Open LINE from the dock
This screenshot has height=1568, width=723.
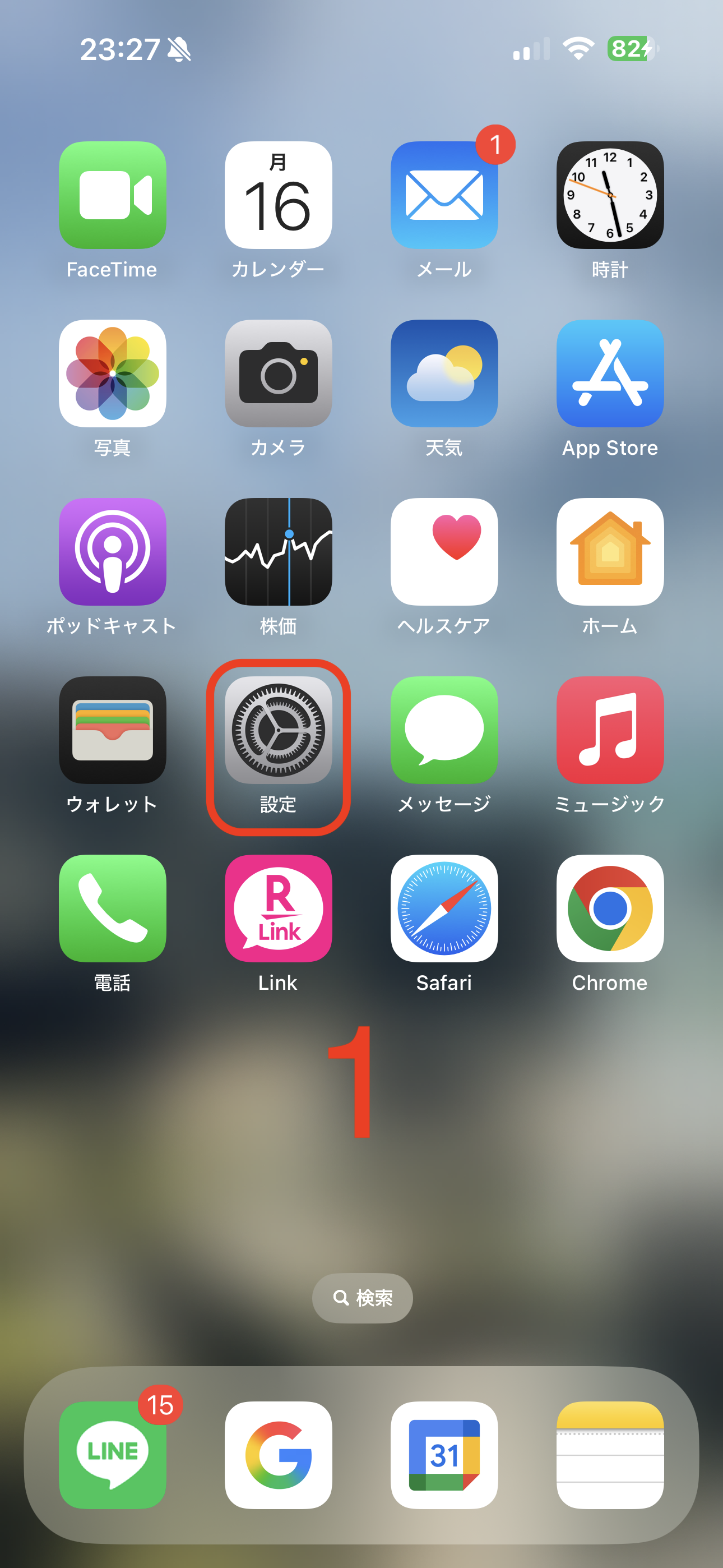[112, 1455]
